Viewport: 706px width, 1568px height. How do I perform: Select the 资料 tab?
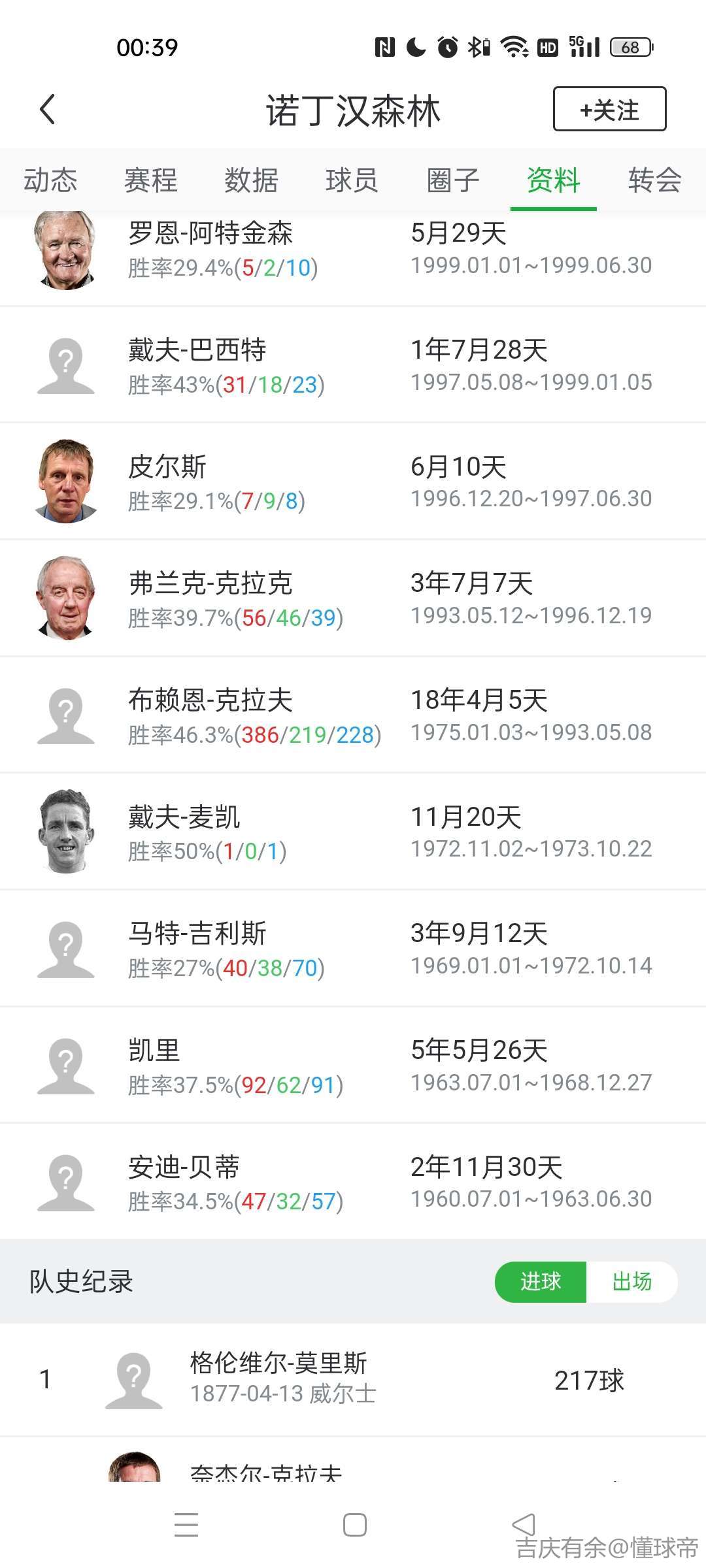click(553, 180)
